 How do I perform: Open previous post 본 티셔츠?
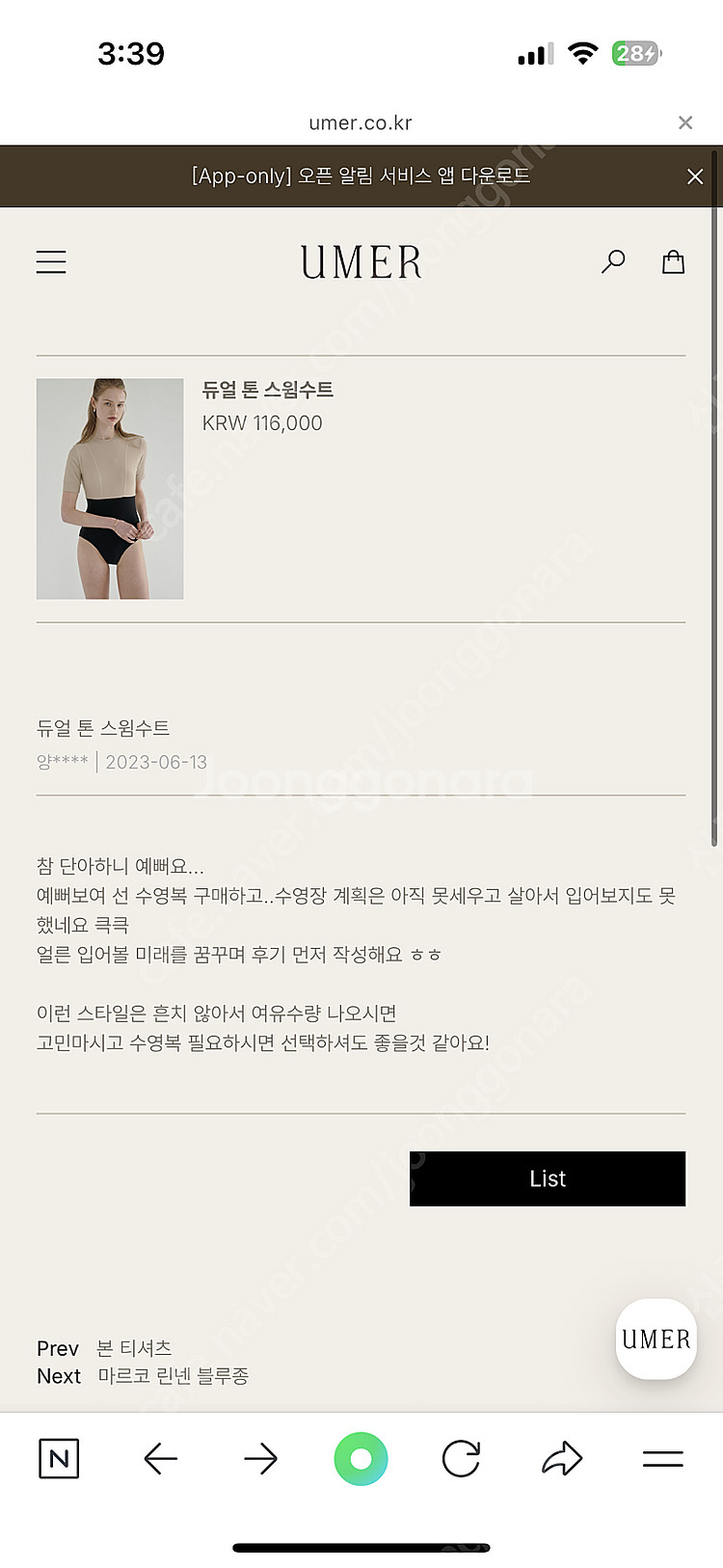click(134, 1348)
